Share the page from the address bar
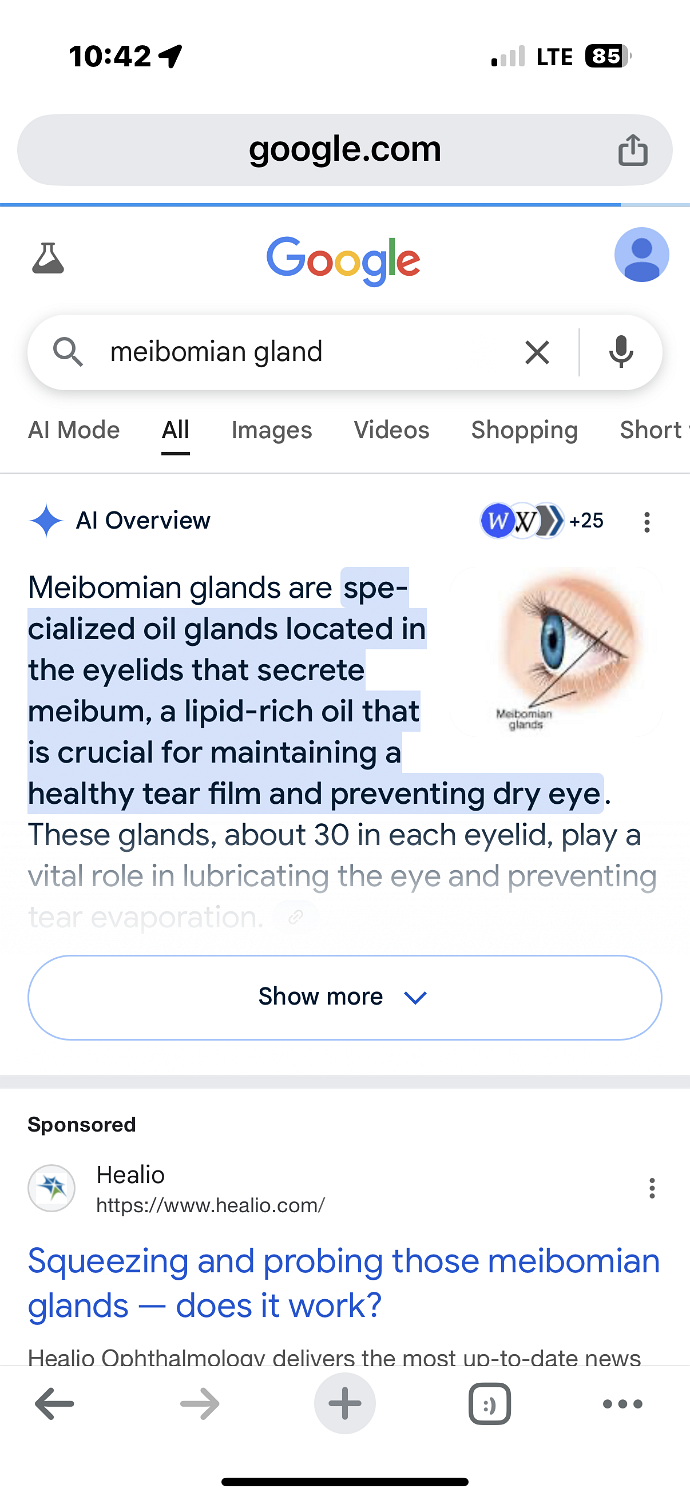 (x=632, y=150)
